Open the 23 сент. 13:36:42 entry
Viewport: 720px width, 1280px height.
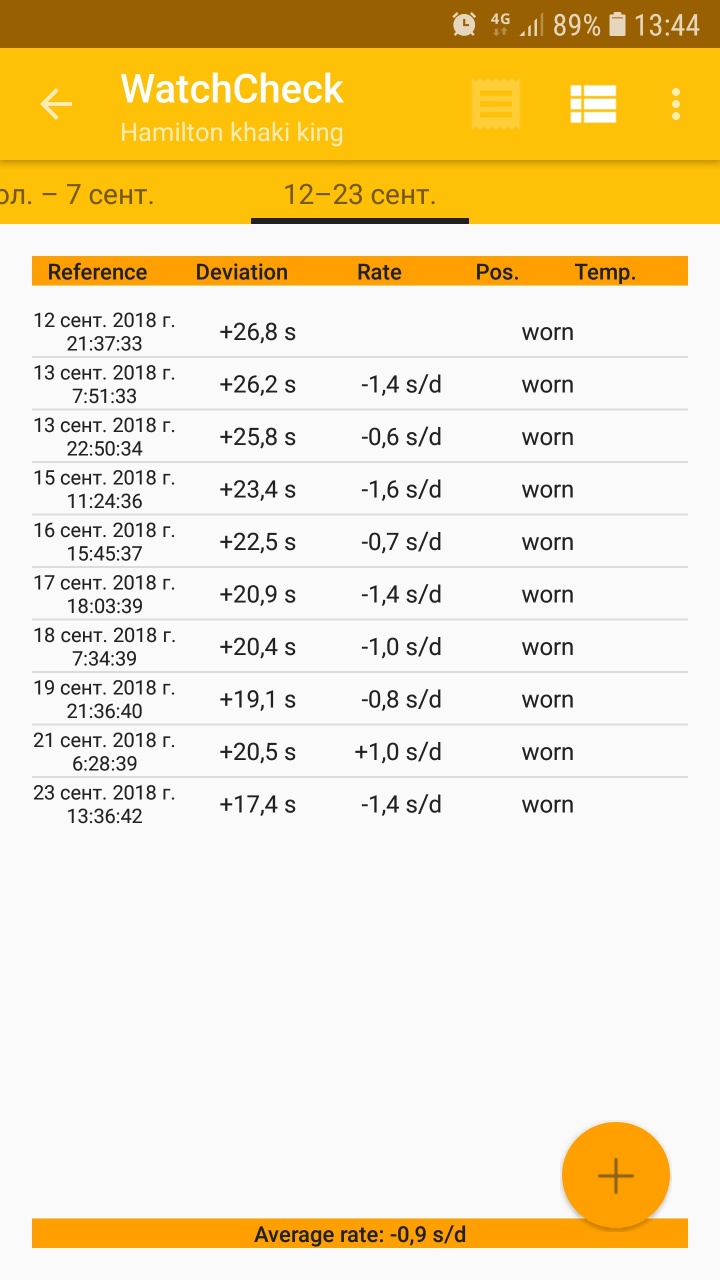click(x=360, y=804)
